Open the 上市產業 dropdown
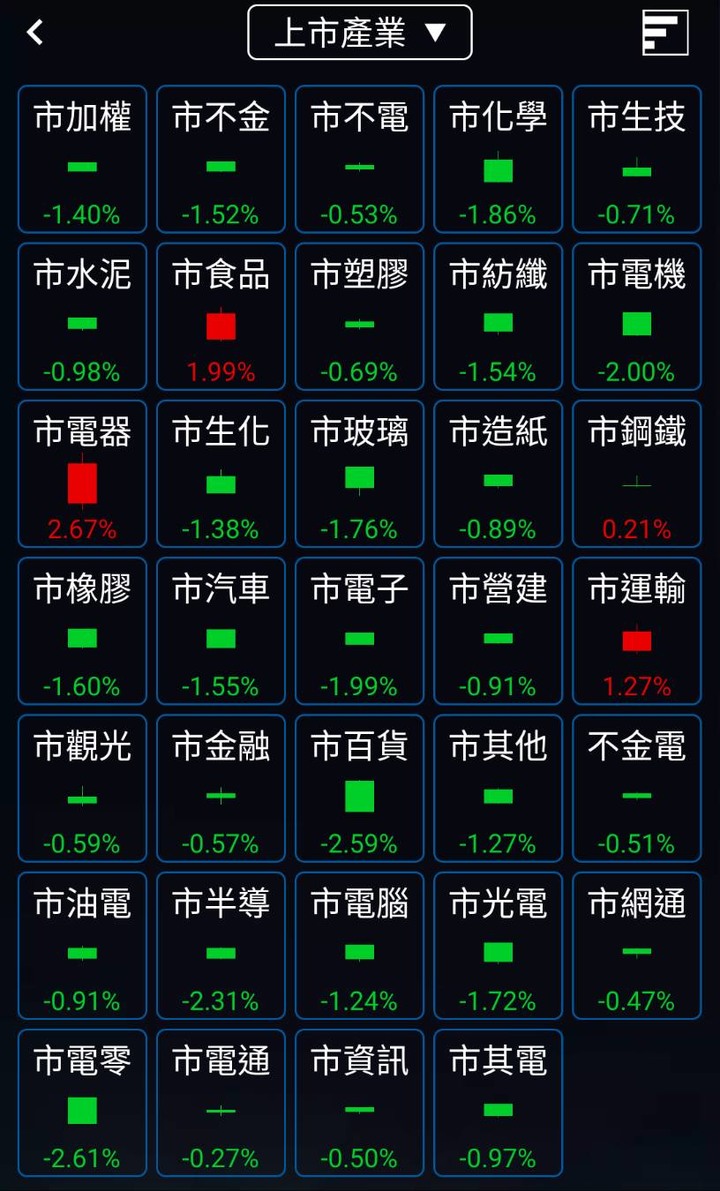The width and height of the screenshot is (720, 1191). point(360,33)
